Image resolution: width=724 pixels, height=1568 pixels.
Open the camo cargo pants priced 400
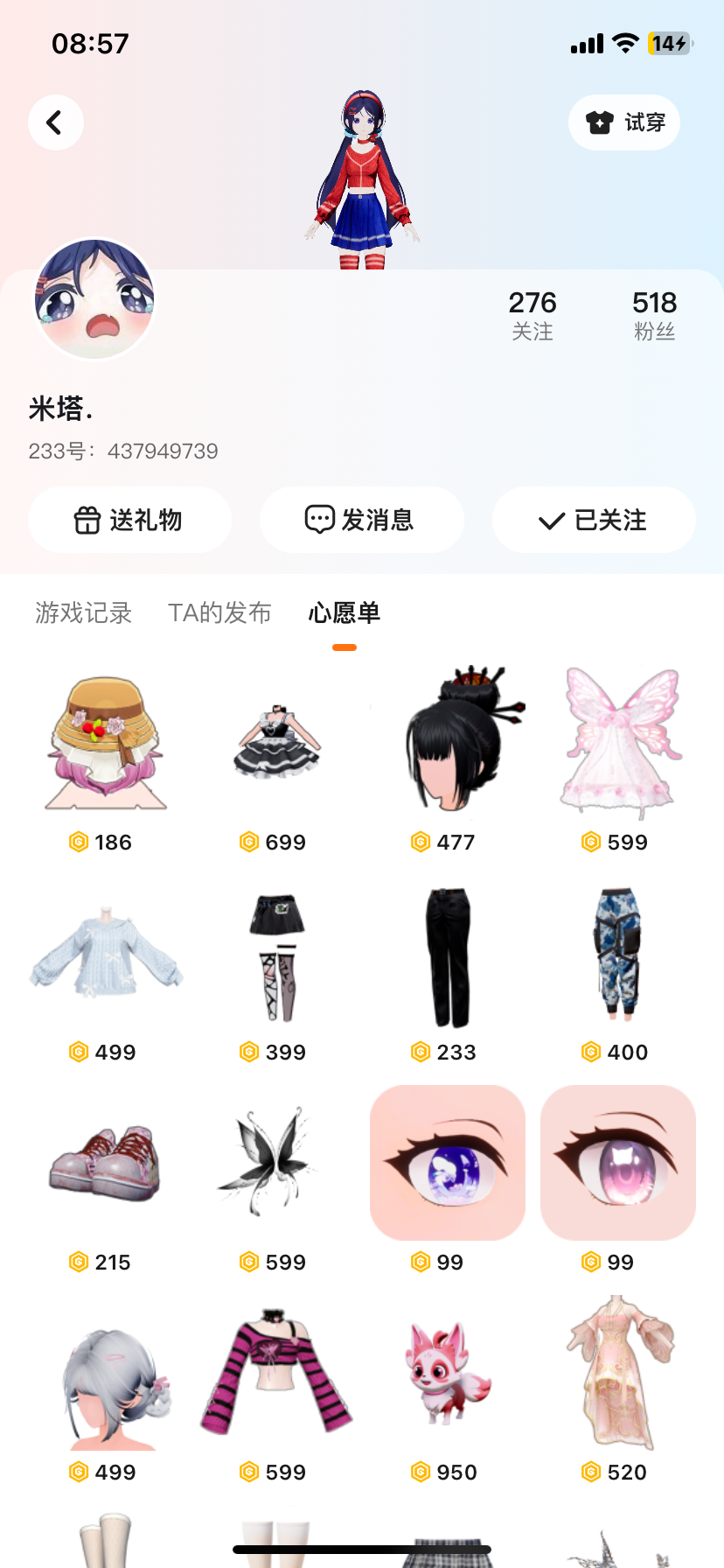[x=618, y=955]
